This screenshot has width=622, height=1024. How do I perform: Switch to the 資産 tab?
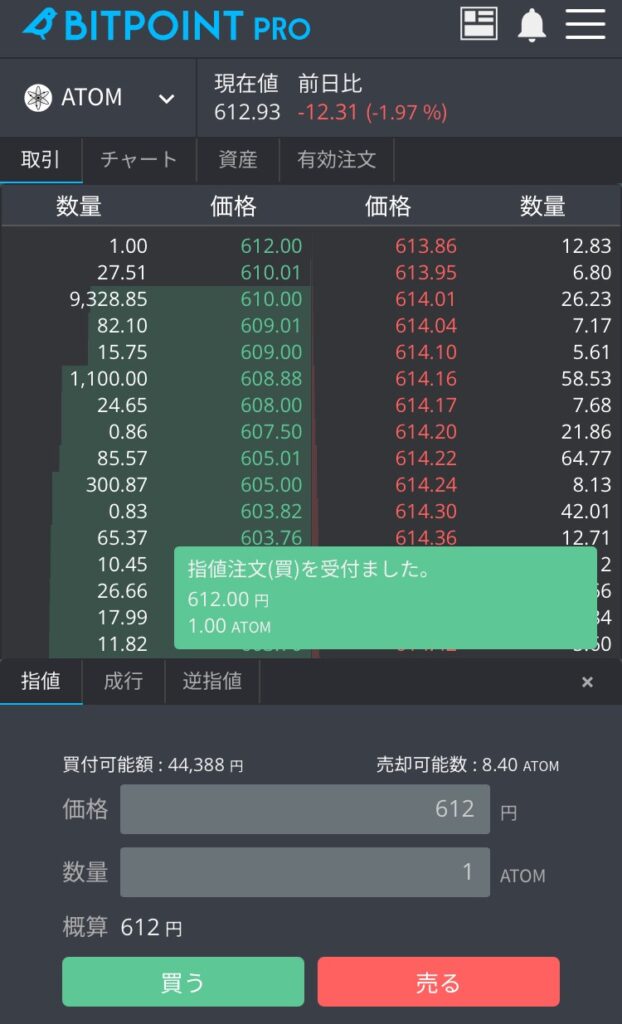pos(238,160)
